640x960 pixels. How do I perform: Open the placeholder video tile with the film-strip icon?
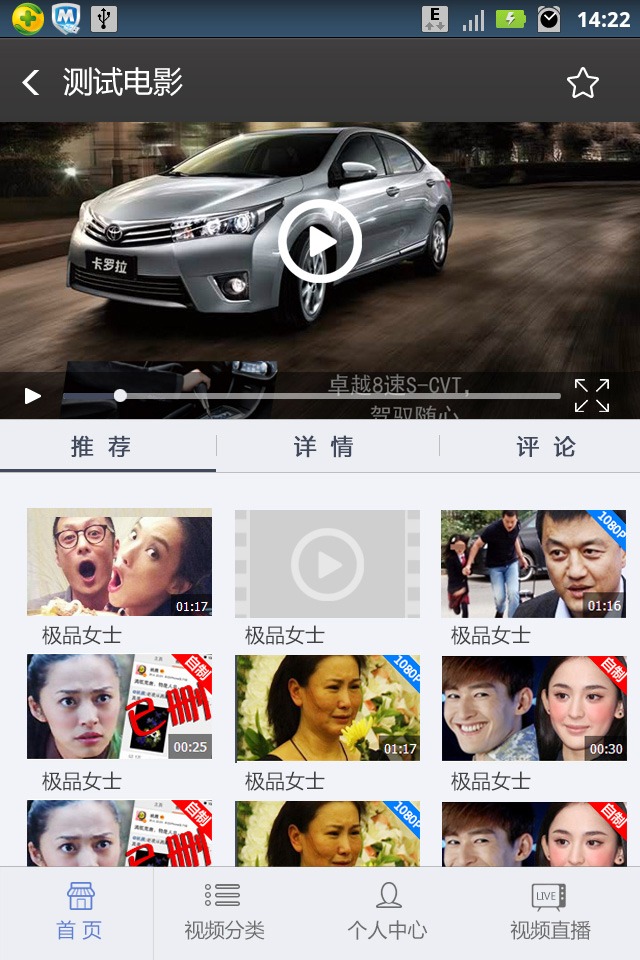coord(327,563)
